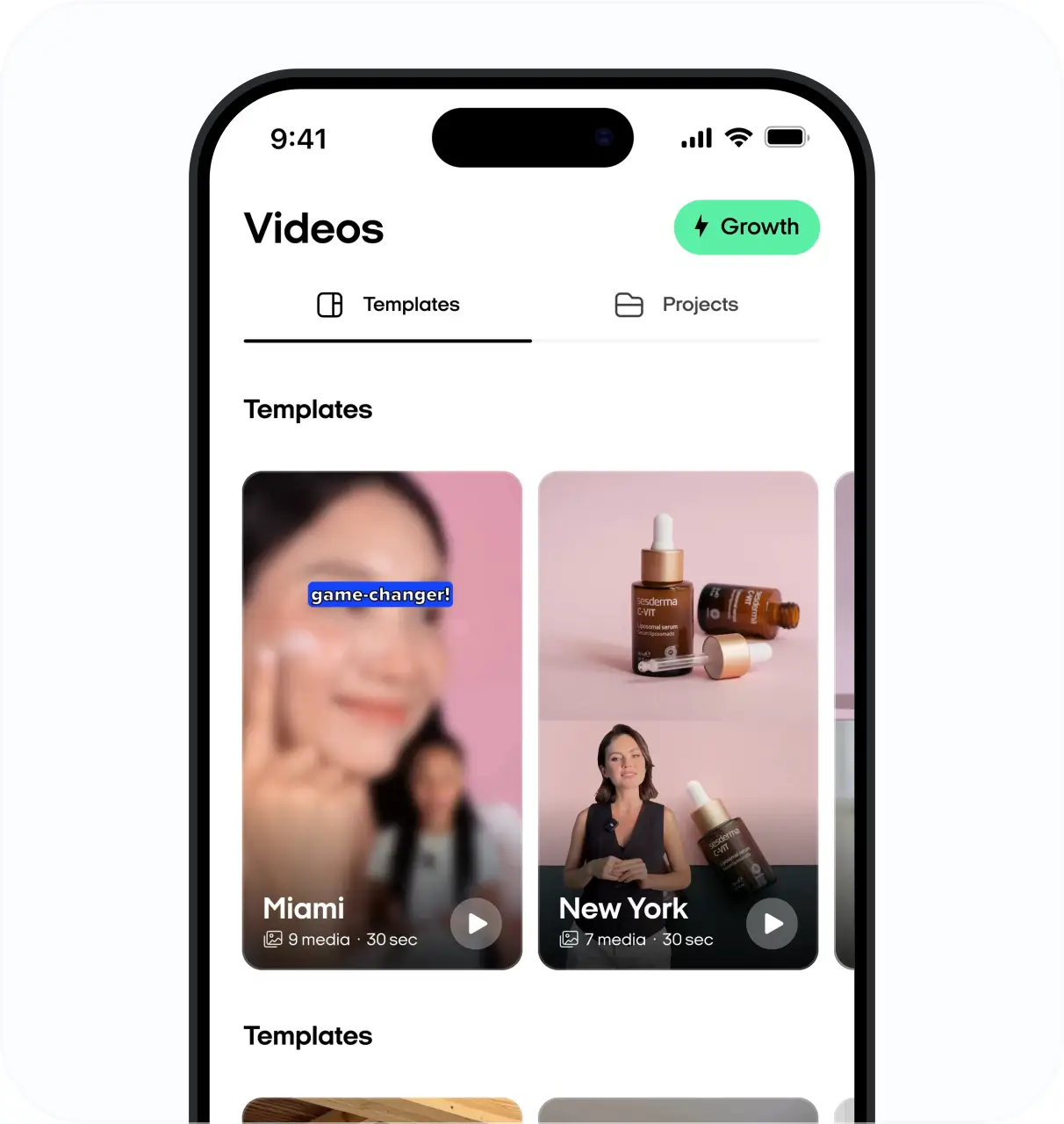This screenshot has height=1124, width=1064.
Task: Select the Templates tab
Action: tap(388, 305)
